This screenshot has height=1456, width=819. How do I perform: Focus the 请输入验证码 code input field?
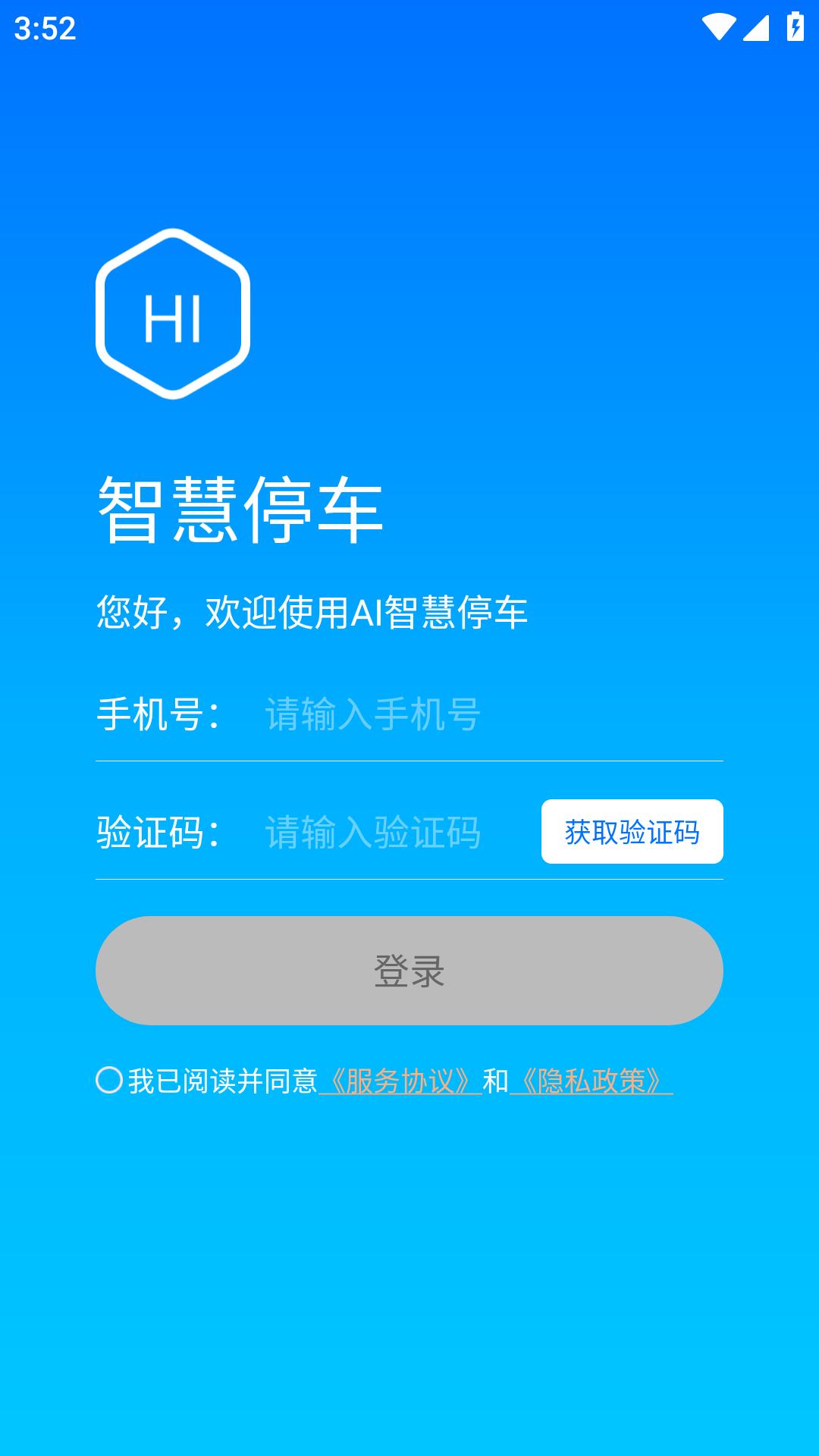(x=372, y=831)
